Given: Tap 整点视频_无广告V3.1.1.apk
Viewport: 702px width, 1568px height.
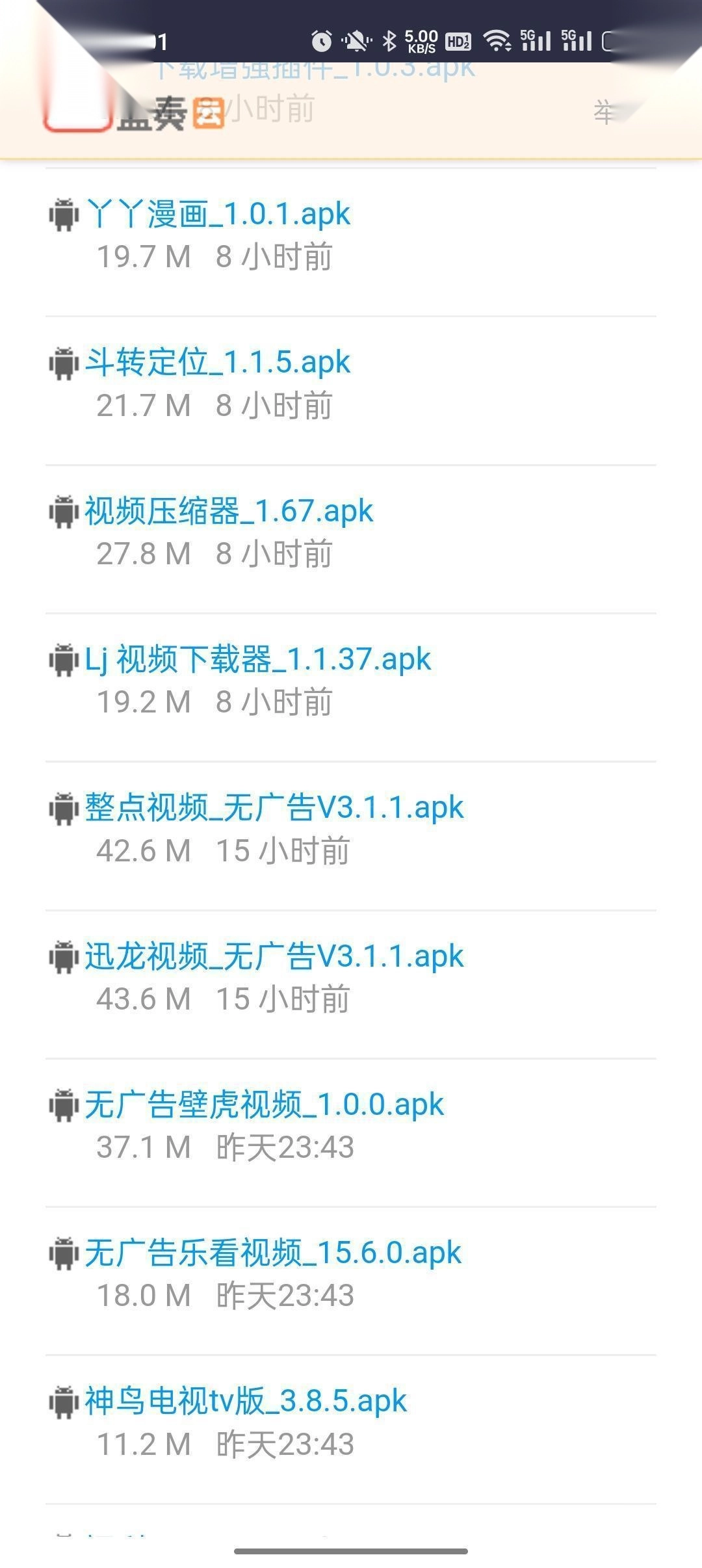Looking at the screenshot, I should pyautogui.click(x=274, y=807).
